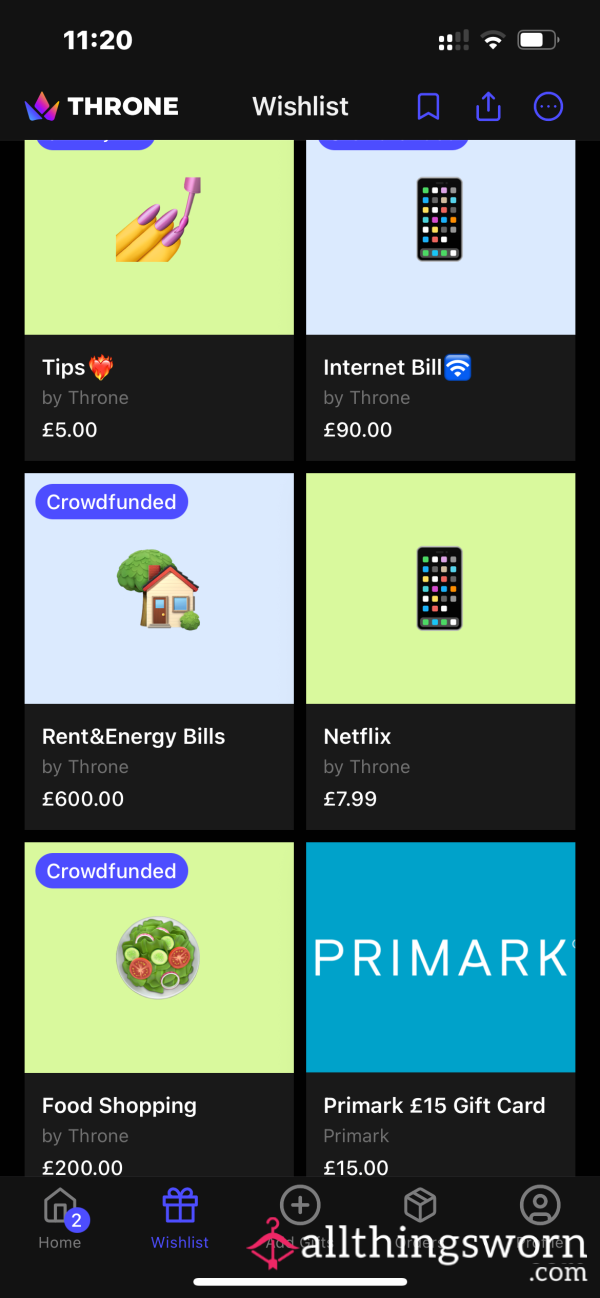Viewport: 600px width, 1298px height.
Task: Open the Tips item card
Action: [x=159, y=300]
